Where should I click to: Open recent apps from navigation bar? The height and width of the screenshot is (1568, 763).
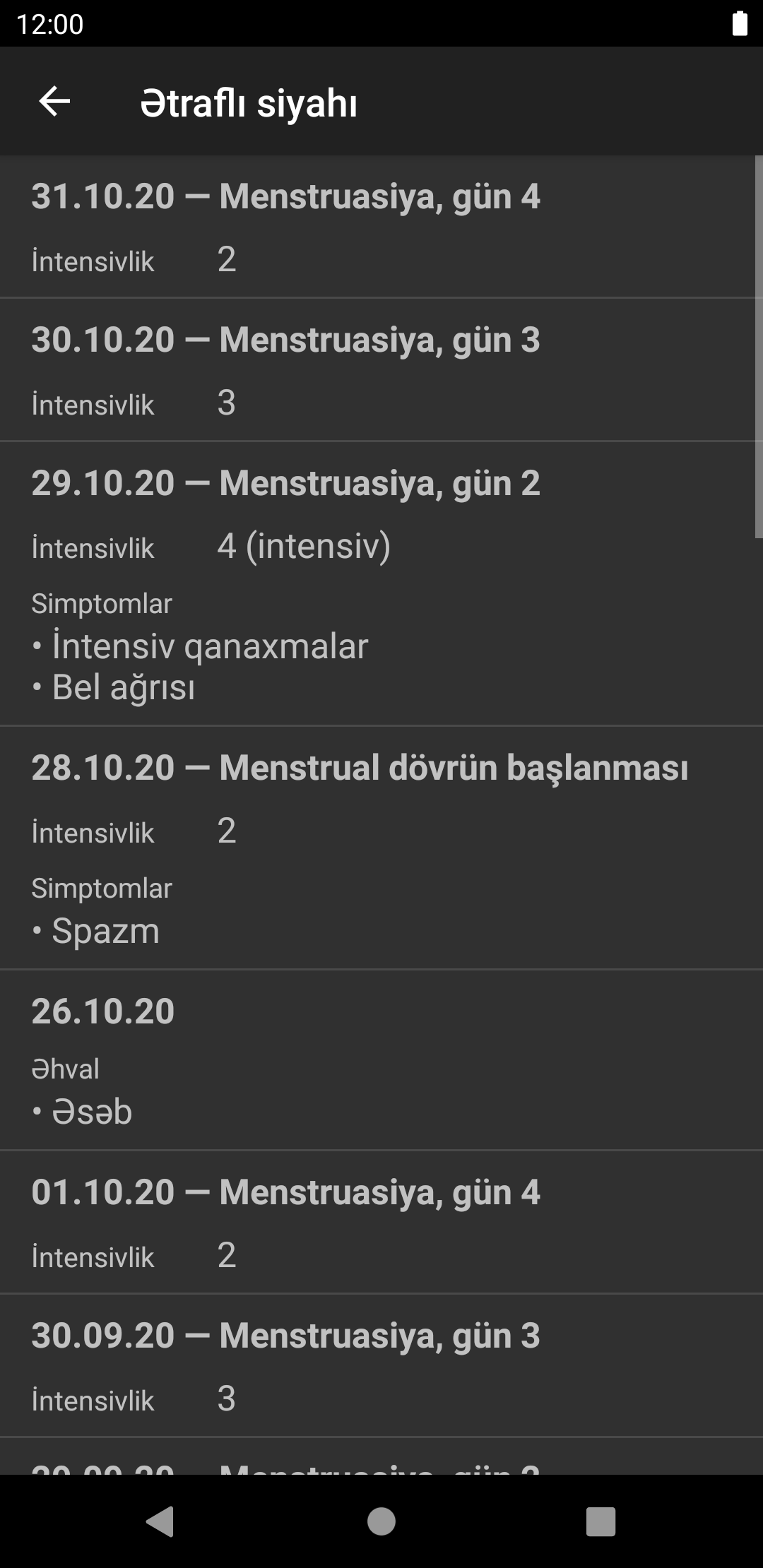point(601,1521)
